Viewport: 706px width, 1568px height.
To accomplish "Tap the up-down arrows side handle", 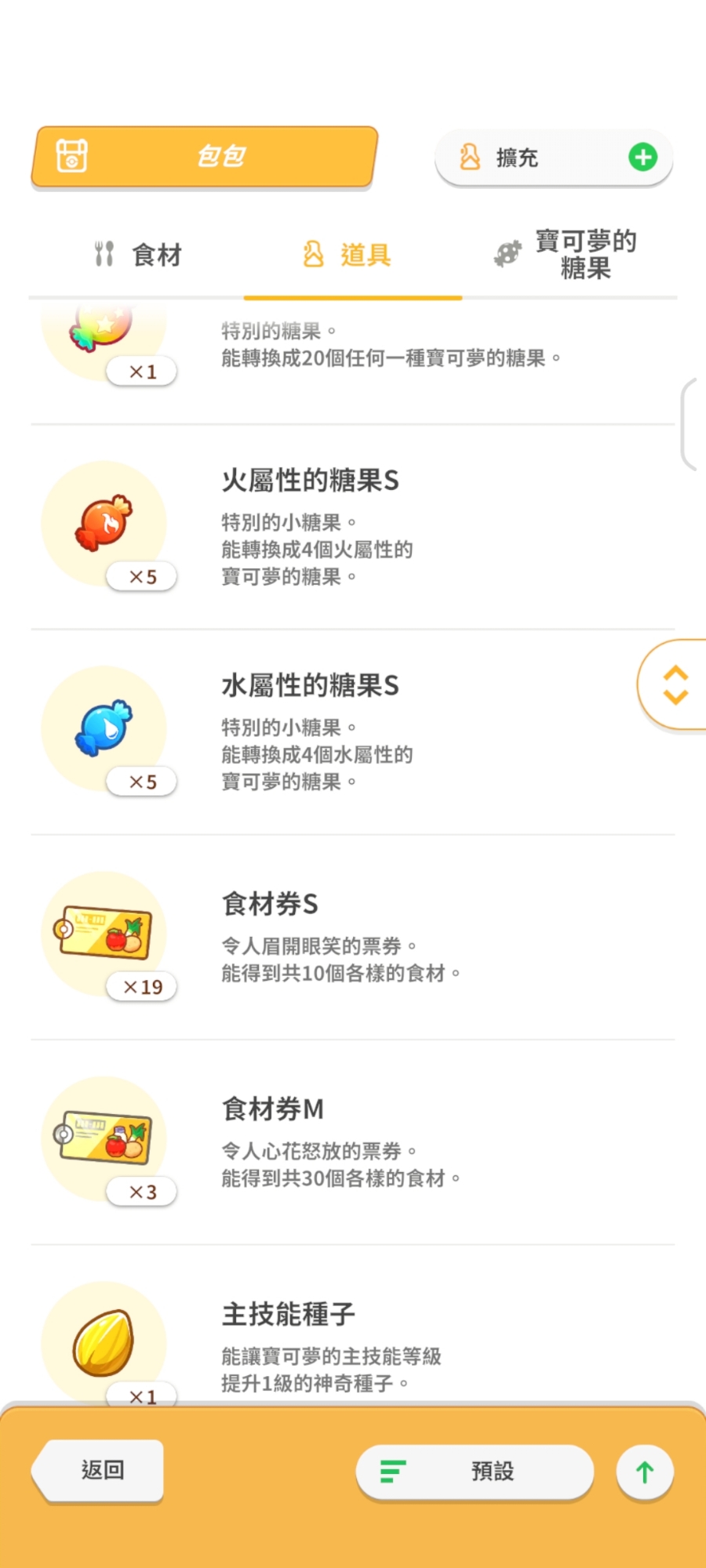I will (x=675, y=685).
